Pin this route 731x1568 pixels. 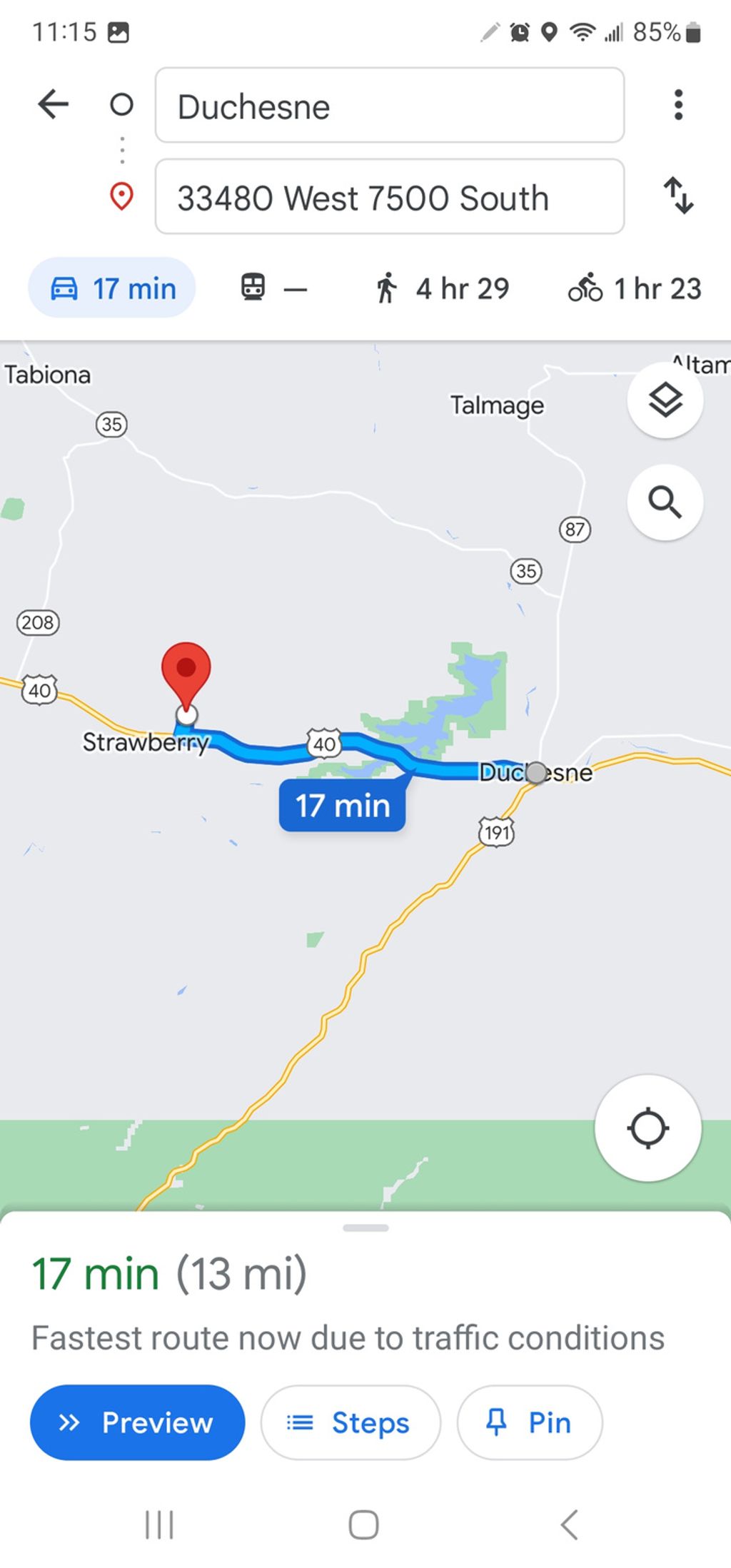(530, 1422)
